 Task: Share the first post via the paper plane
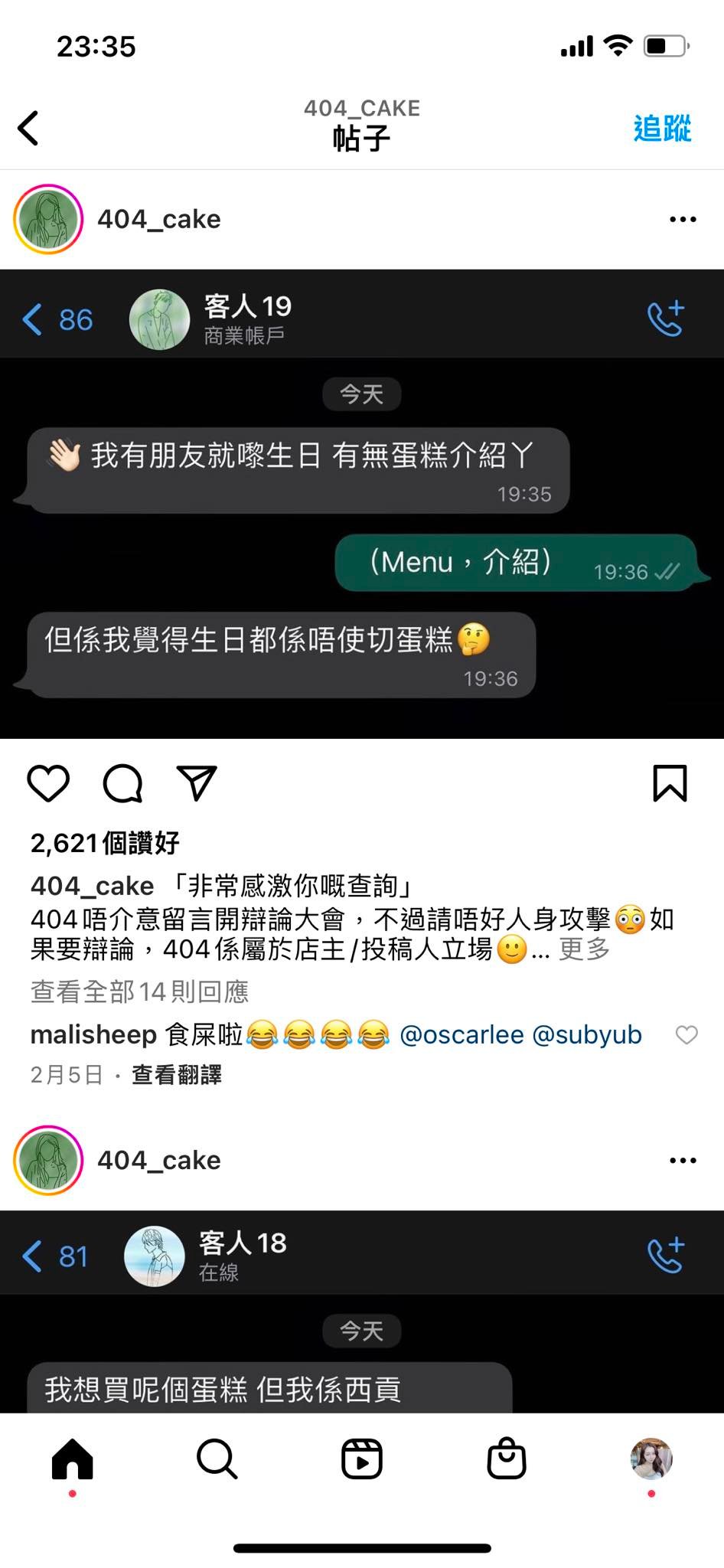(x=197, y=783)
